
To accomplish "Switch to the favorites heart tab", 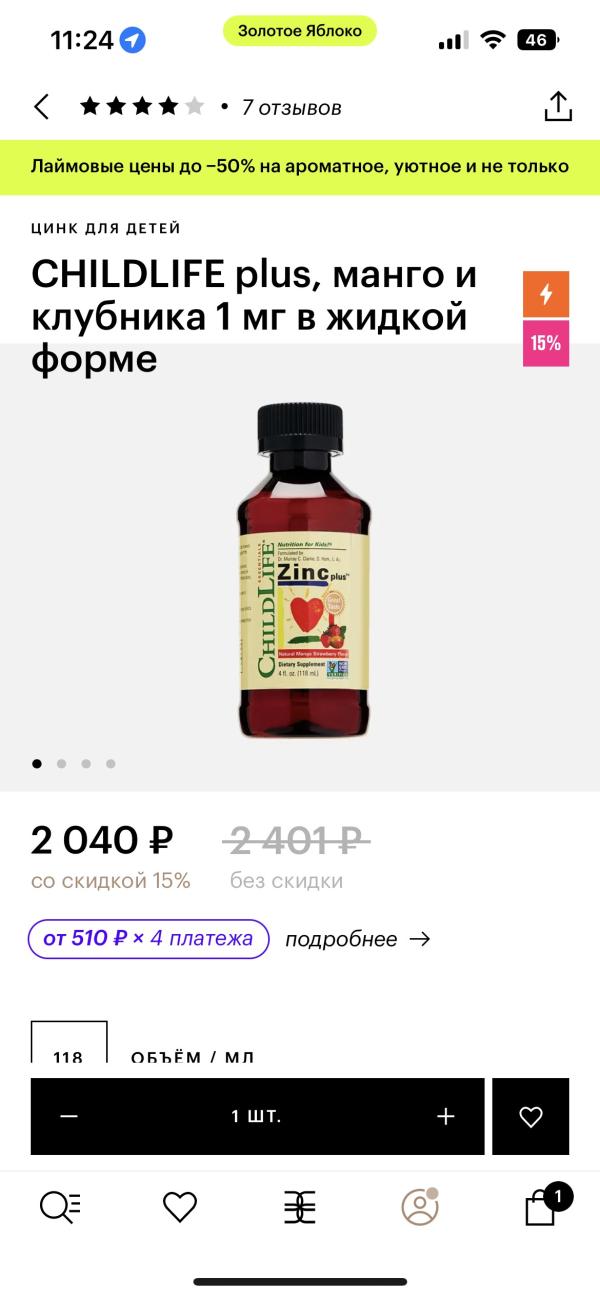I will pyautogui.click(x=180, y=1207).
